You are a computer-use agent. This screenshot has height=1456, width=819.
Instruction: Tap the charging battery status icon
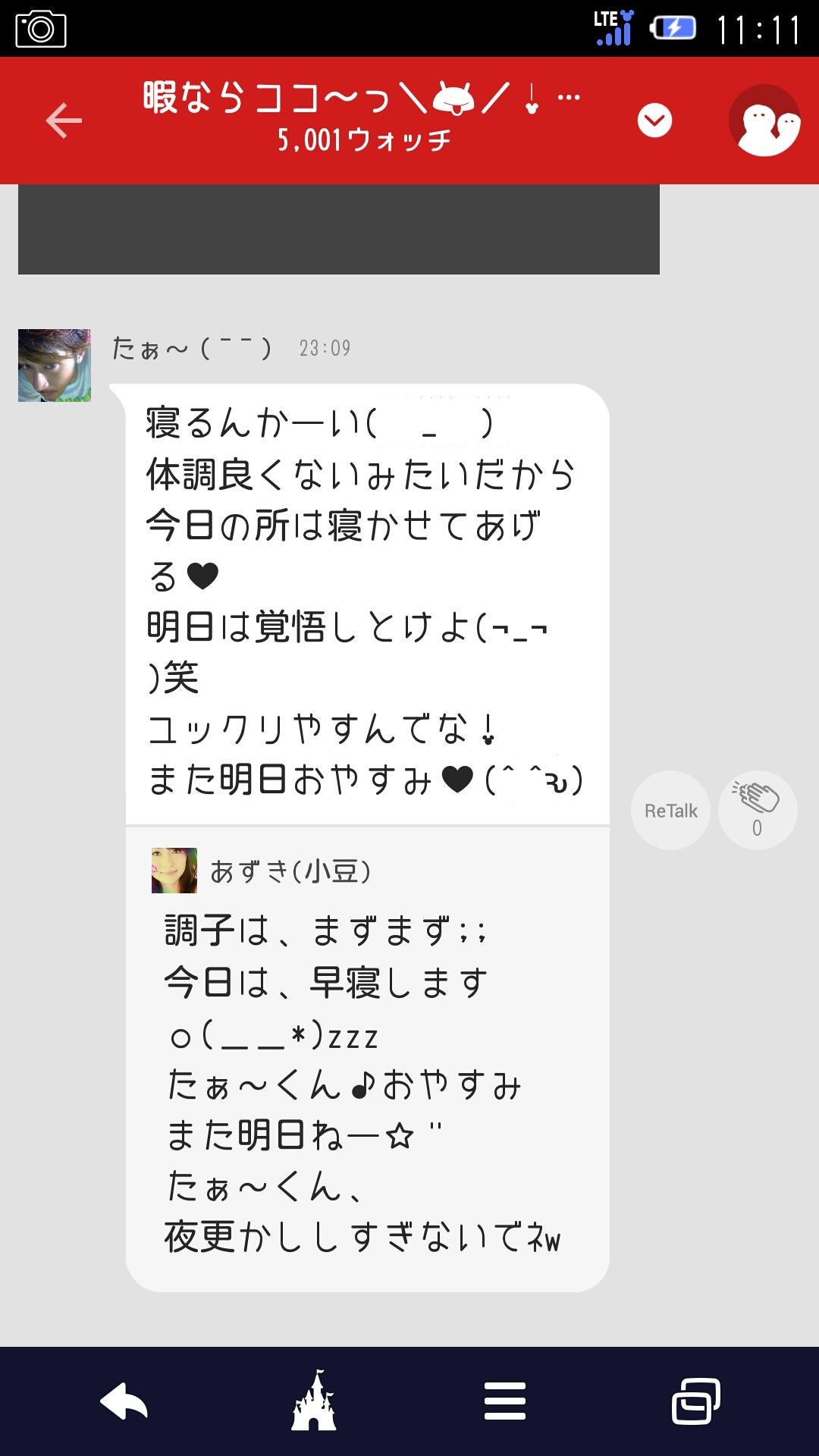tap(673, 27)
